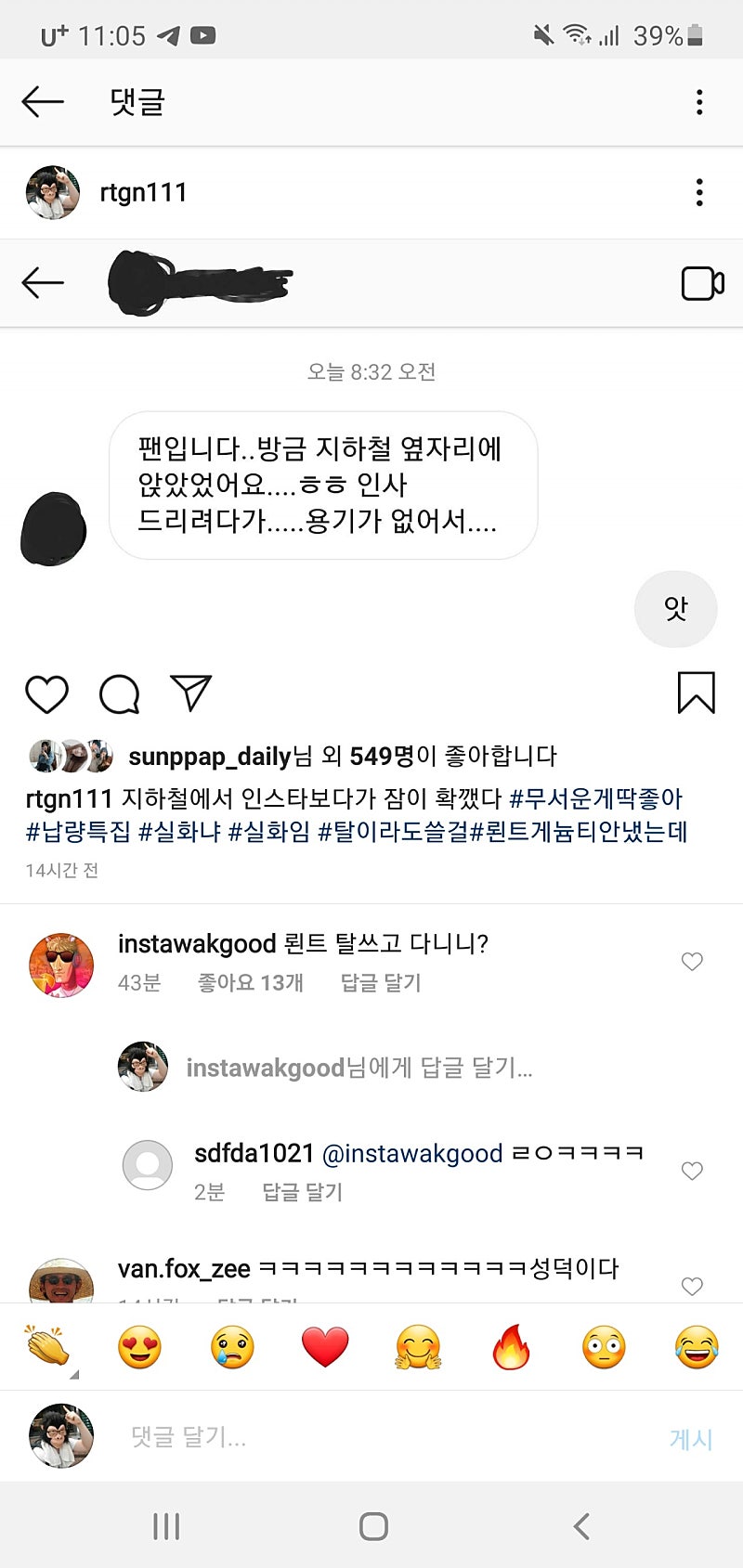Open the post options menu beside rtgn111
The width and height of the screenshot is (743, 1568).
(x=699, y=192)
